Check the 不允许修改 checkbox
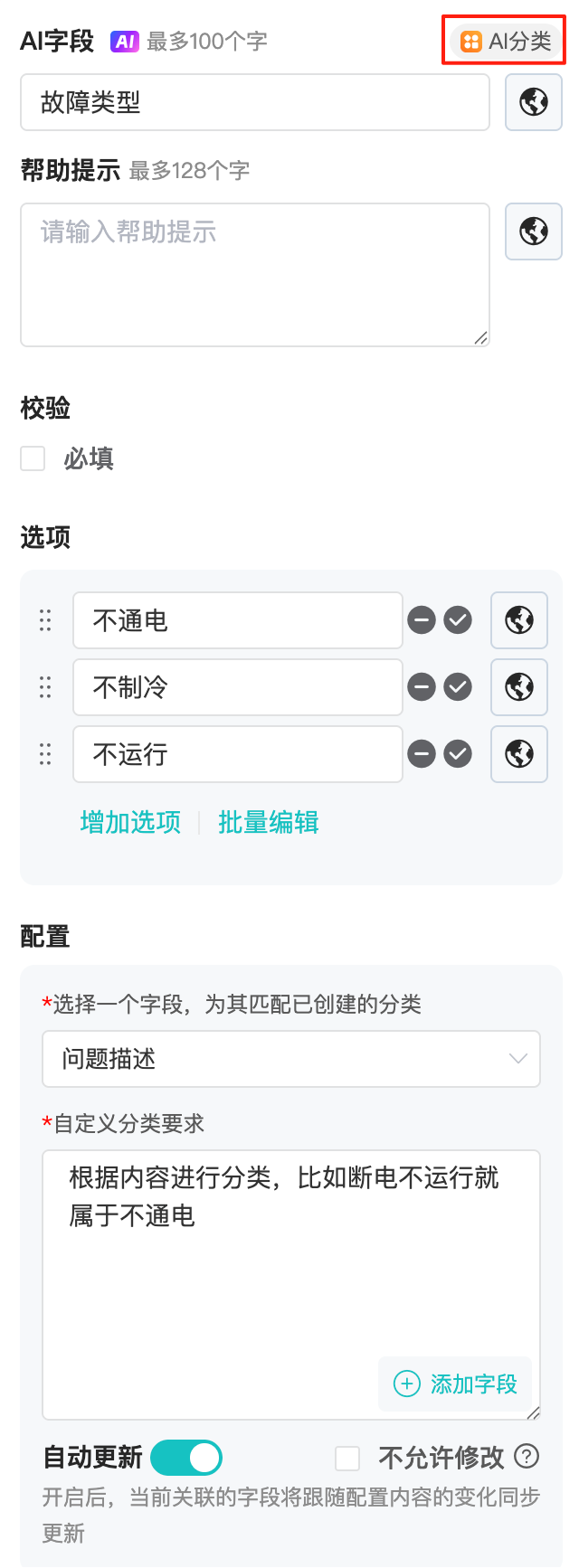This screenshot has height=1568, width=579. (x=347, y=1458)
